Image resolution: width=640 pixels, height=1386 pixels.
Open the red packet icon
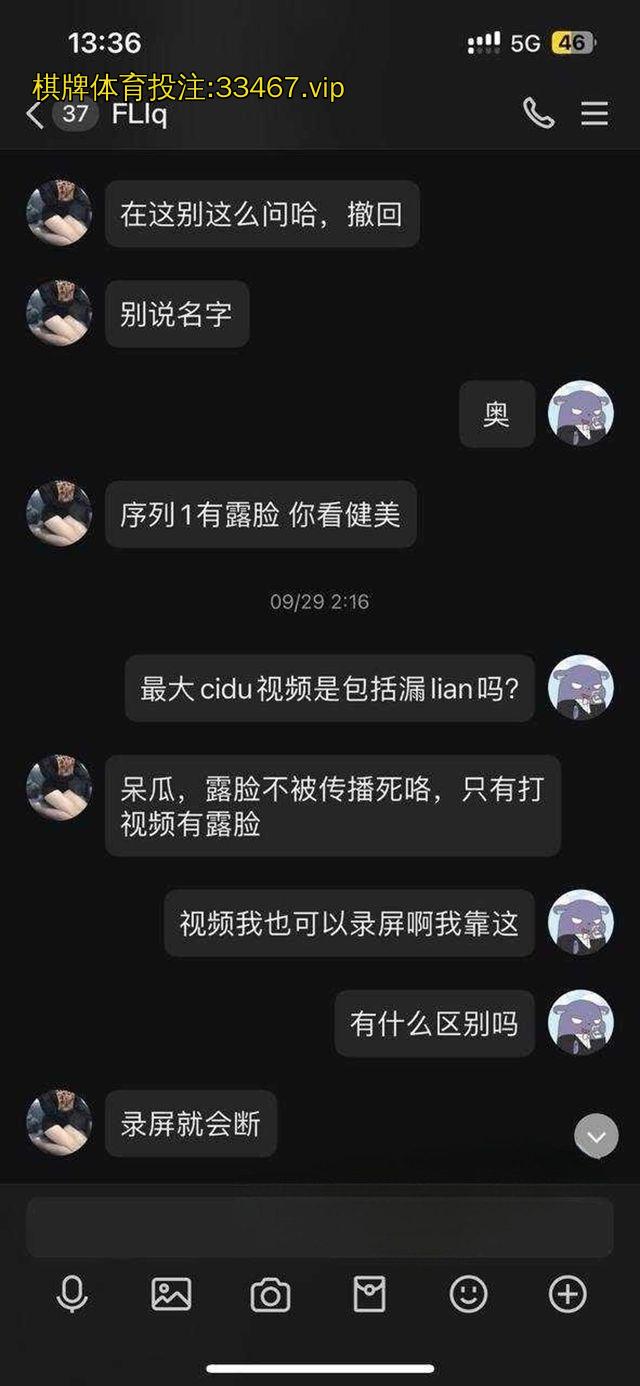coord(369,1295)
